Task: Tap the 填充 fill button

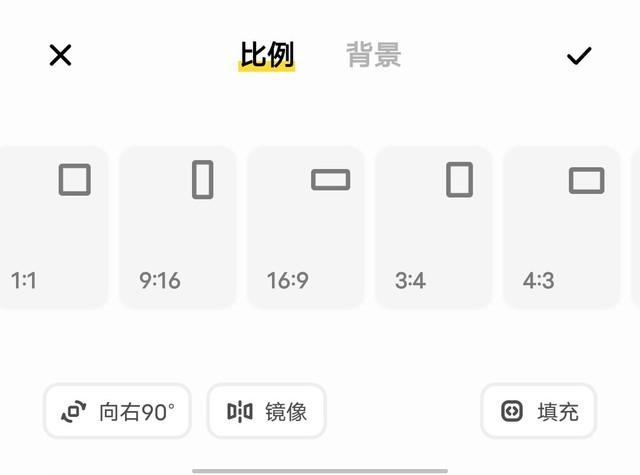Action: (538, 411)
